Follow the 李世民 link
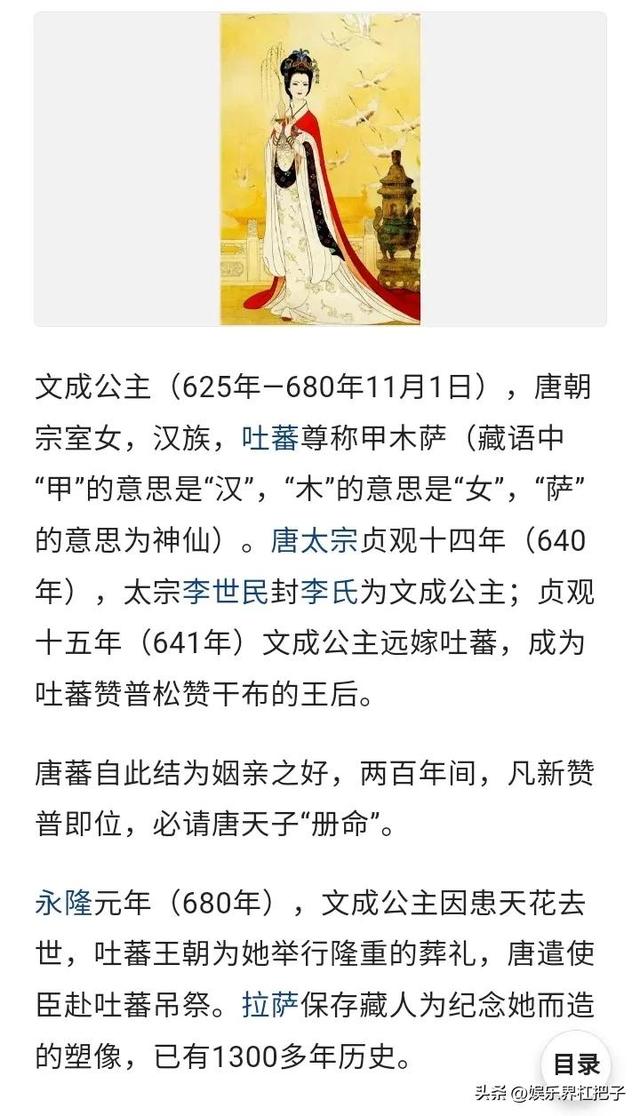The width and height of the screenshot is (640, 1116). [x=226, y=591]
